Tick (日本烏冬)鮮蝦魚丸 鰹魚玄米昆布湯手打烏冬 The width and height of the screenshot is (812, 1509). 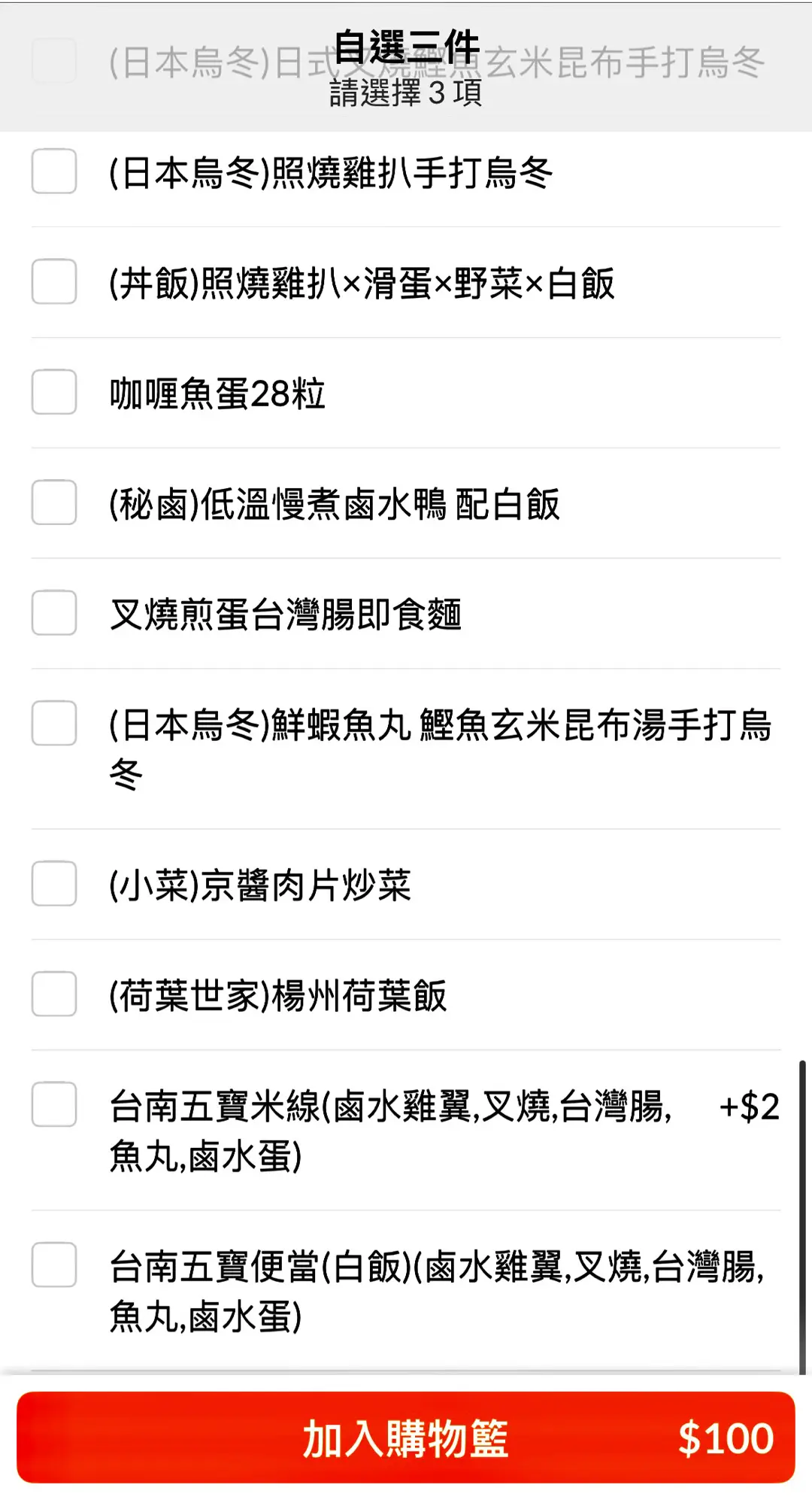[x=54, y=724]
